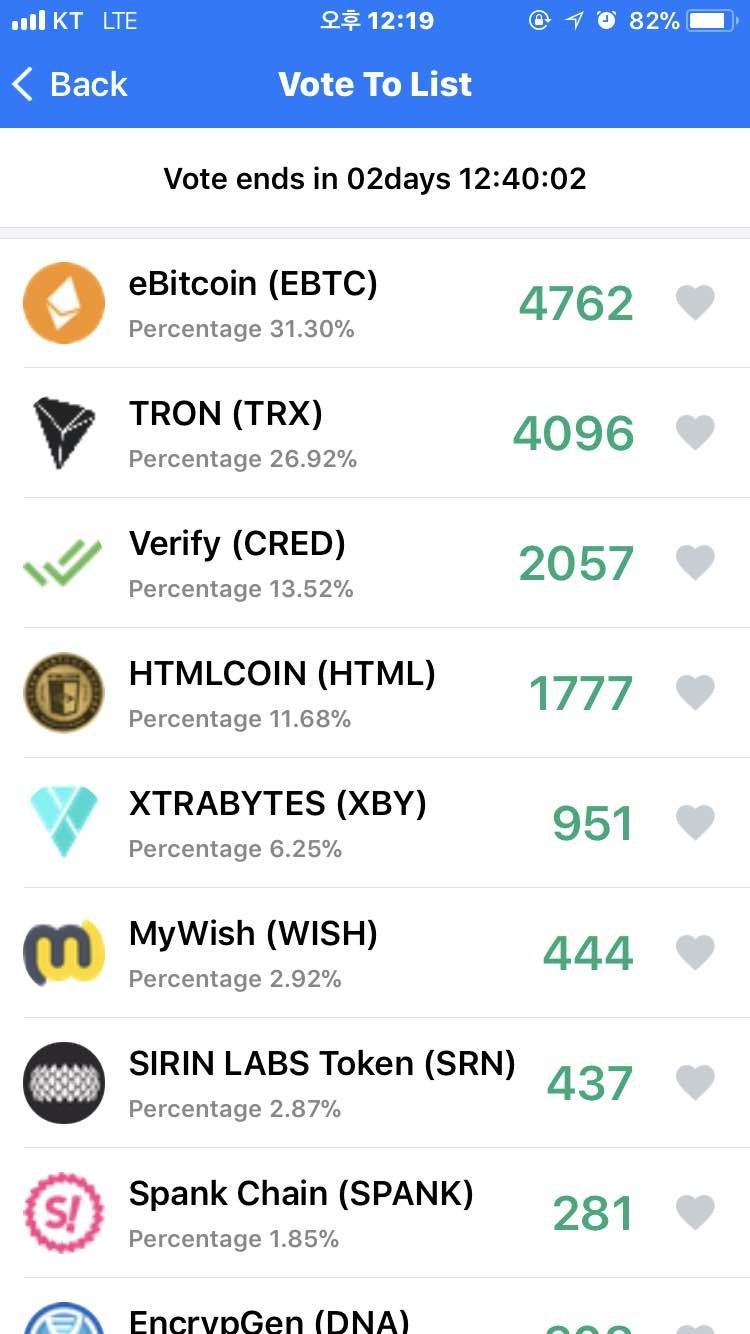This screenshot has width=750, height=1334.
Task: Tap the heart next to Verify (CRED)
Action: (695, 562)
